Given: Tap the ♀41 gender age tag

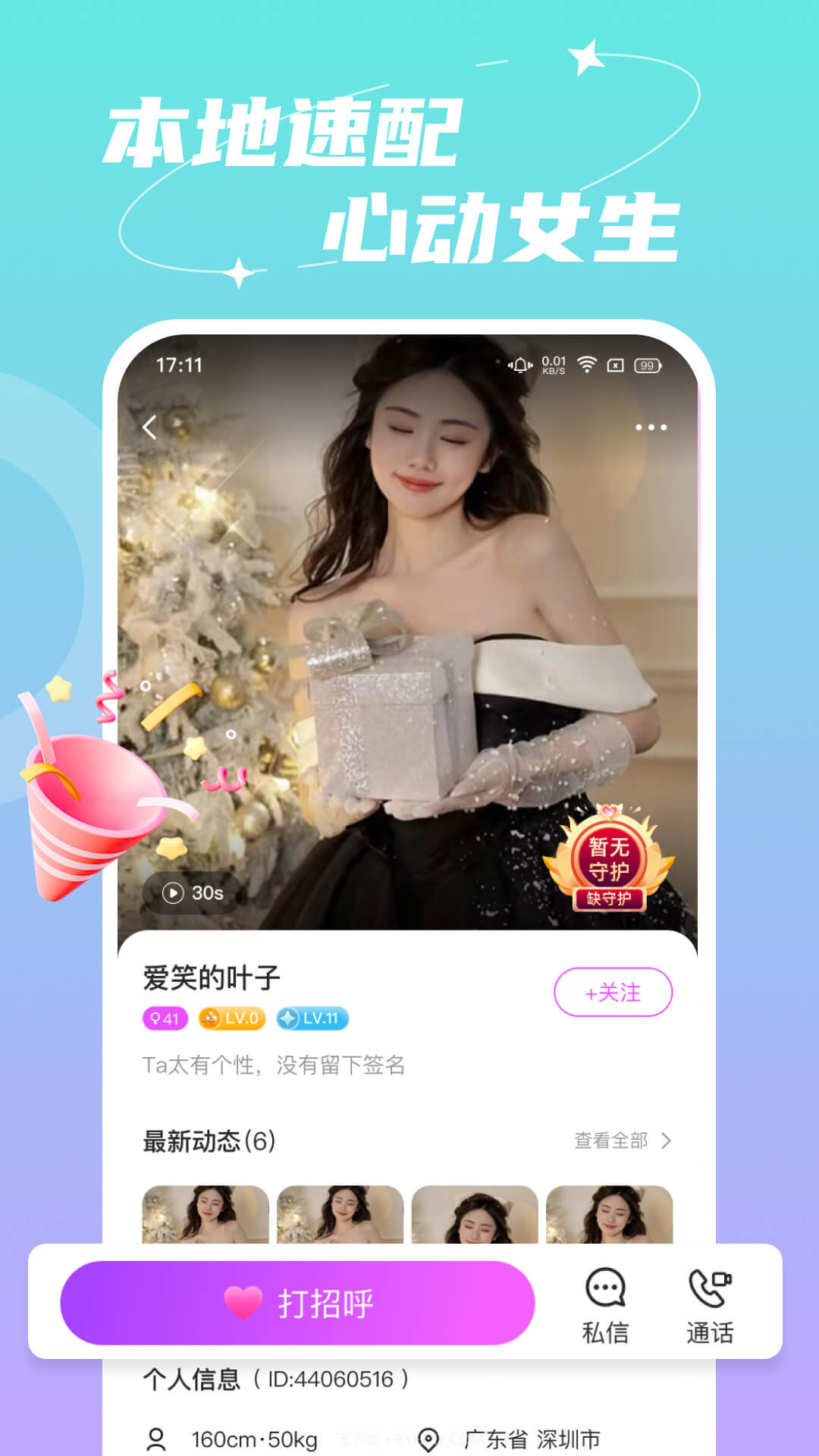Looking at the screenshot, I should [x=164, y=1019].
